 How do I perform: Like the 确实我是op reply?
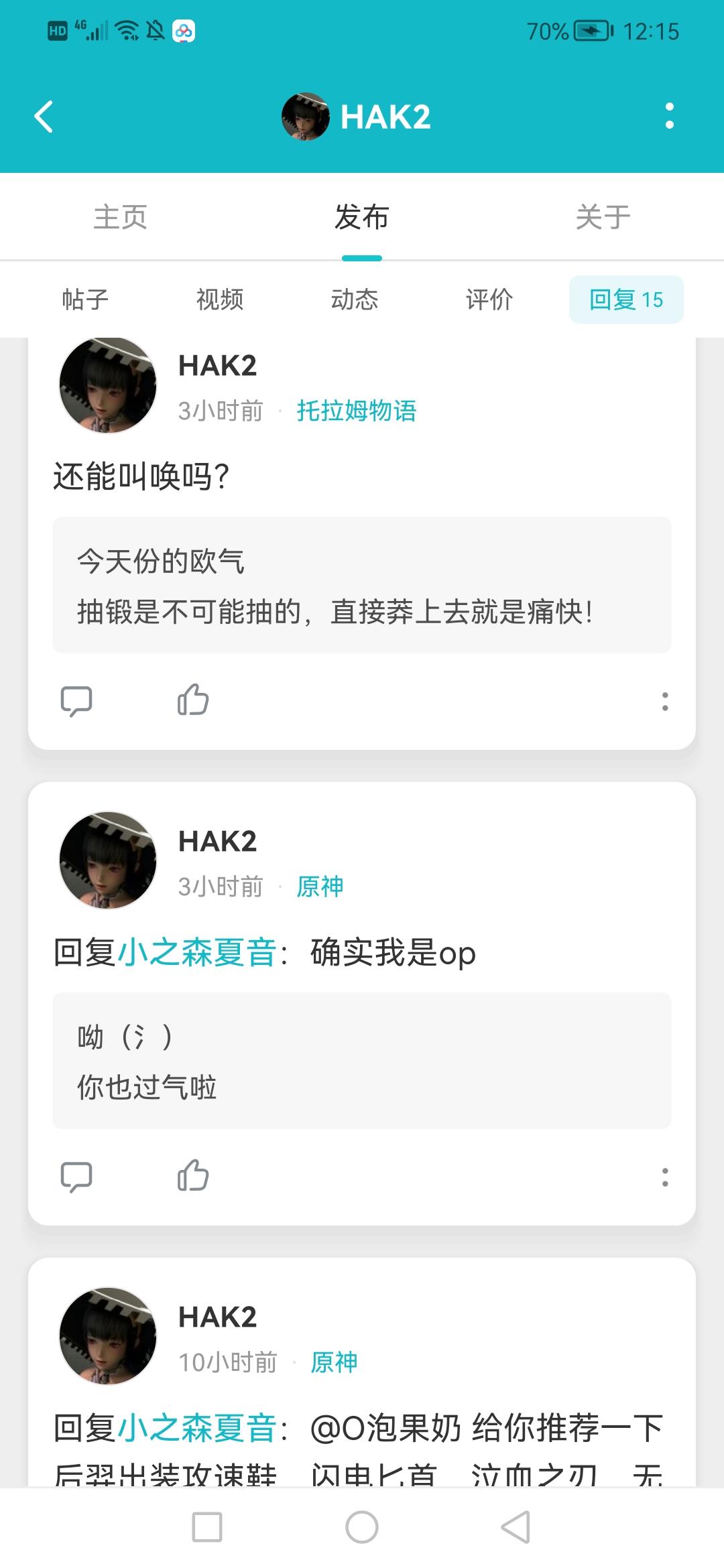click(193, 1176)
